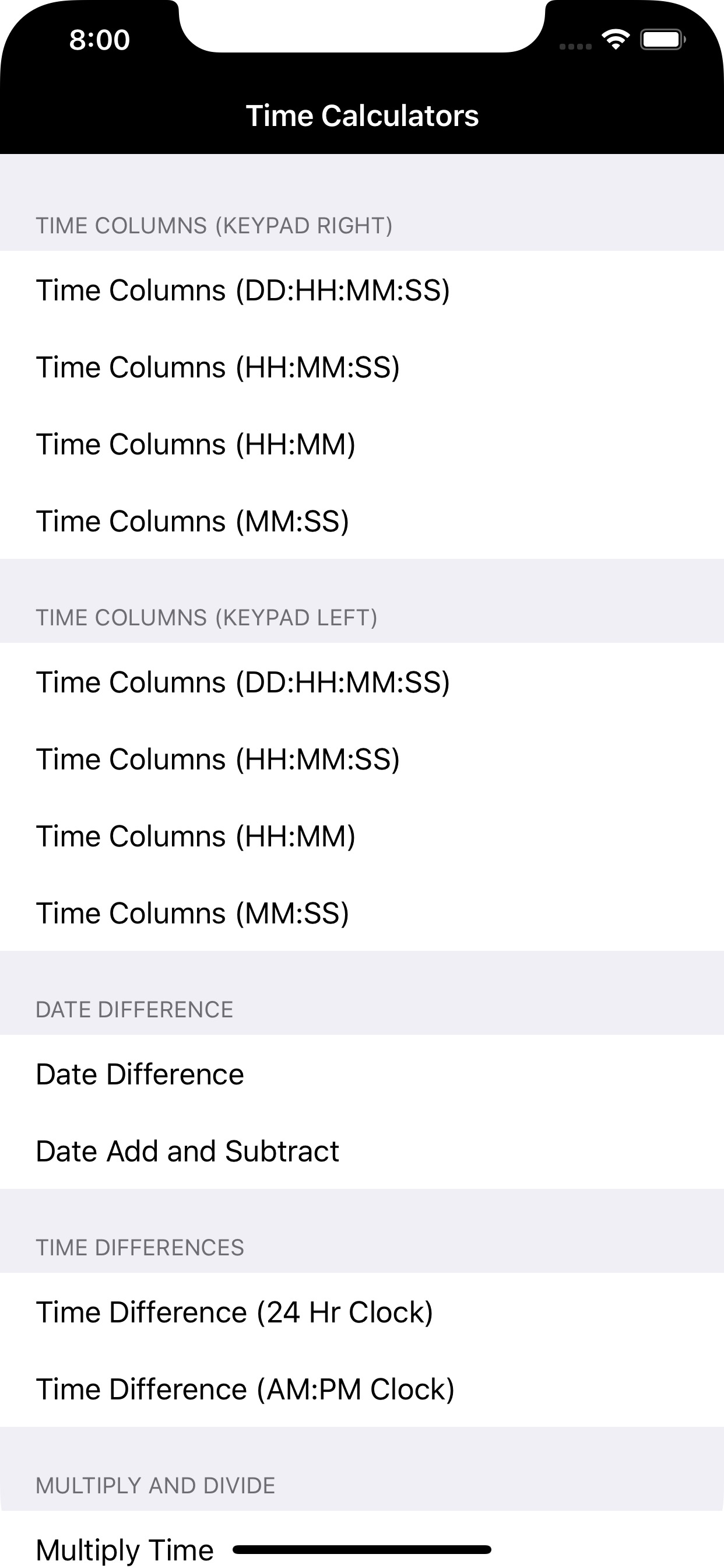Image resolution: width=724 pixels, height=1568 pixels.
Task: Click the Time Calculators title
Action: coord(362,116)
